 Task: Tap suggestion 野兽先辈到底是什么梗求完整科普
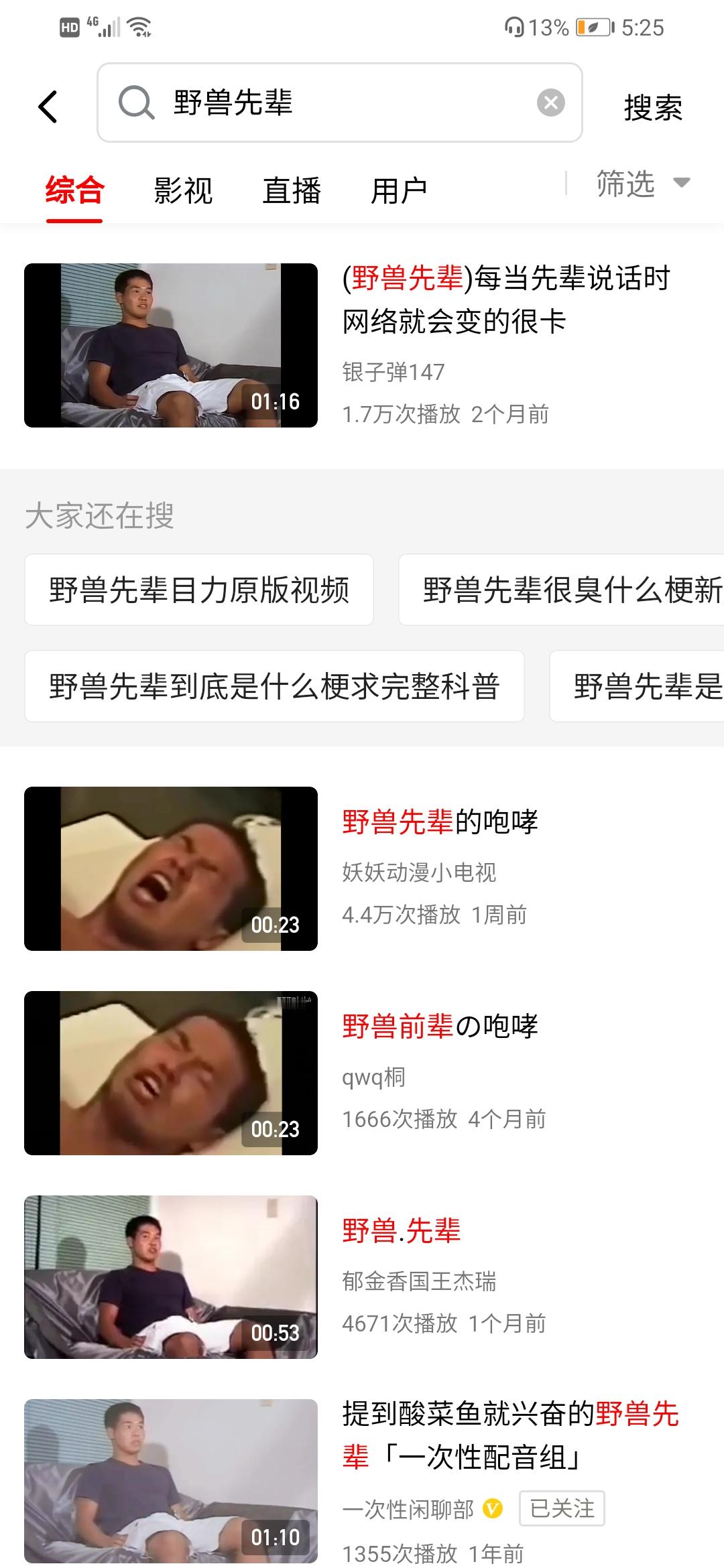click(274, 685)
